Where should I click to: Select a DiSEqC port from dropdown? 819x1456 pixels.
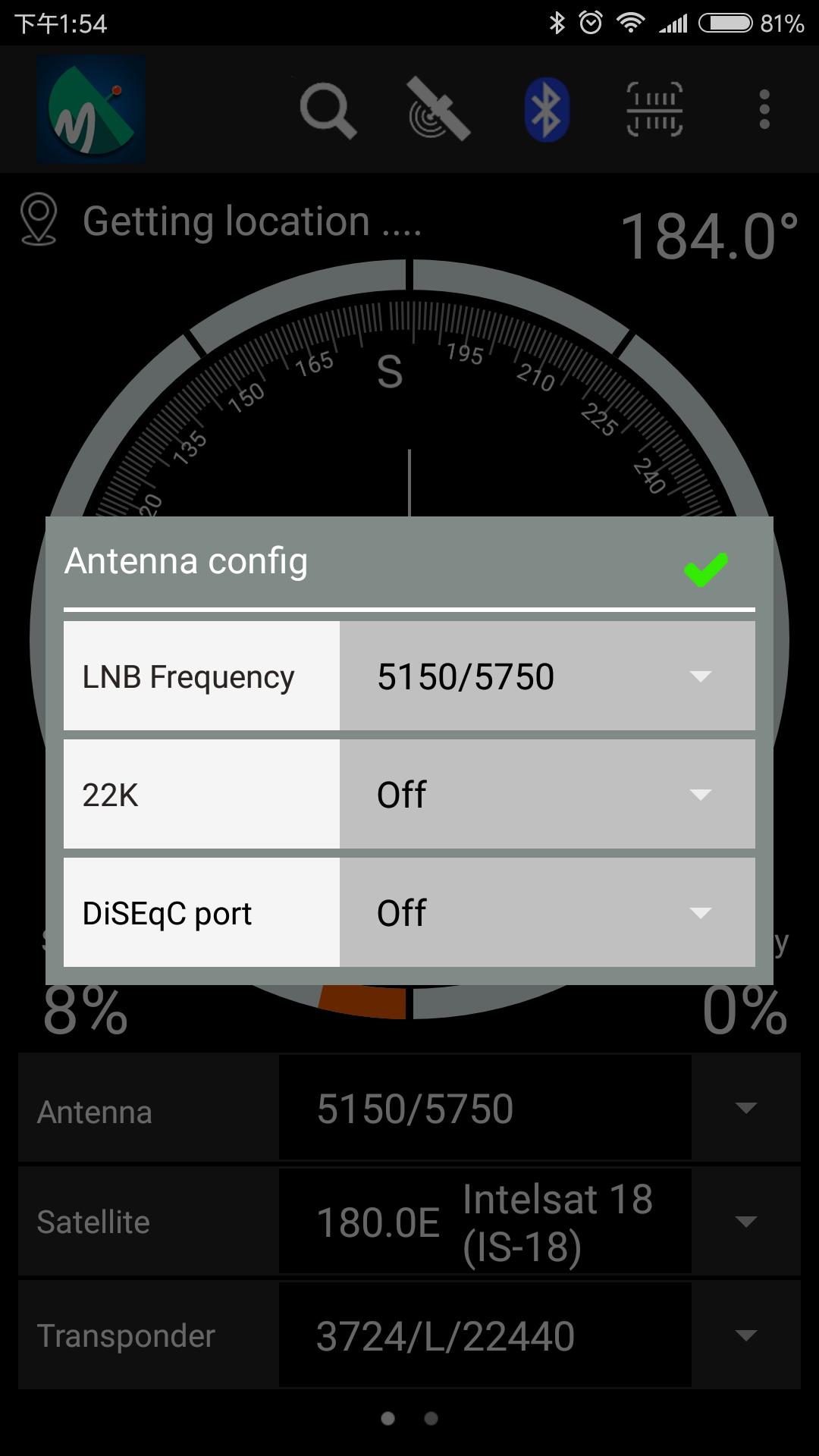(x=547, y=913)
